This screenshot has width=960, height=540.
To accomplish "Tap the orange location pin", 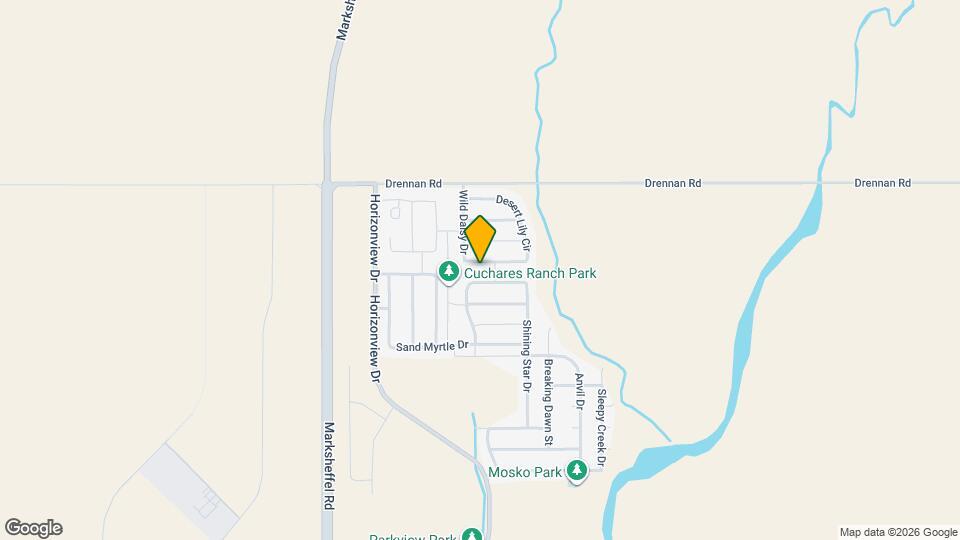I will click(x=480, y=238).
